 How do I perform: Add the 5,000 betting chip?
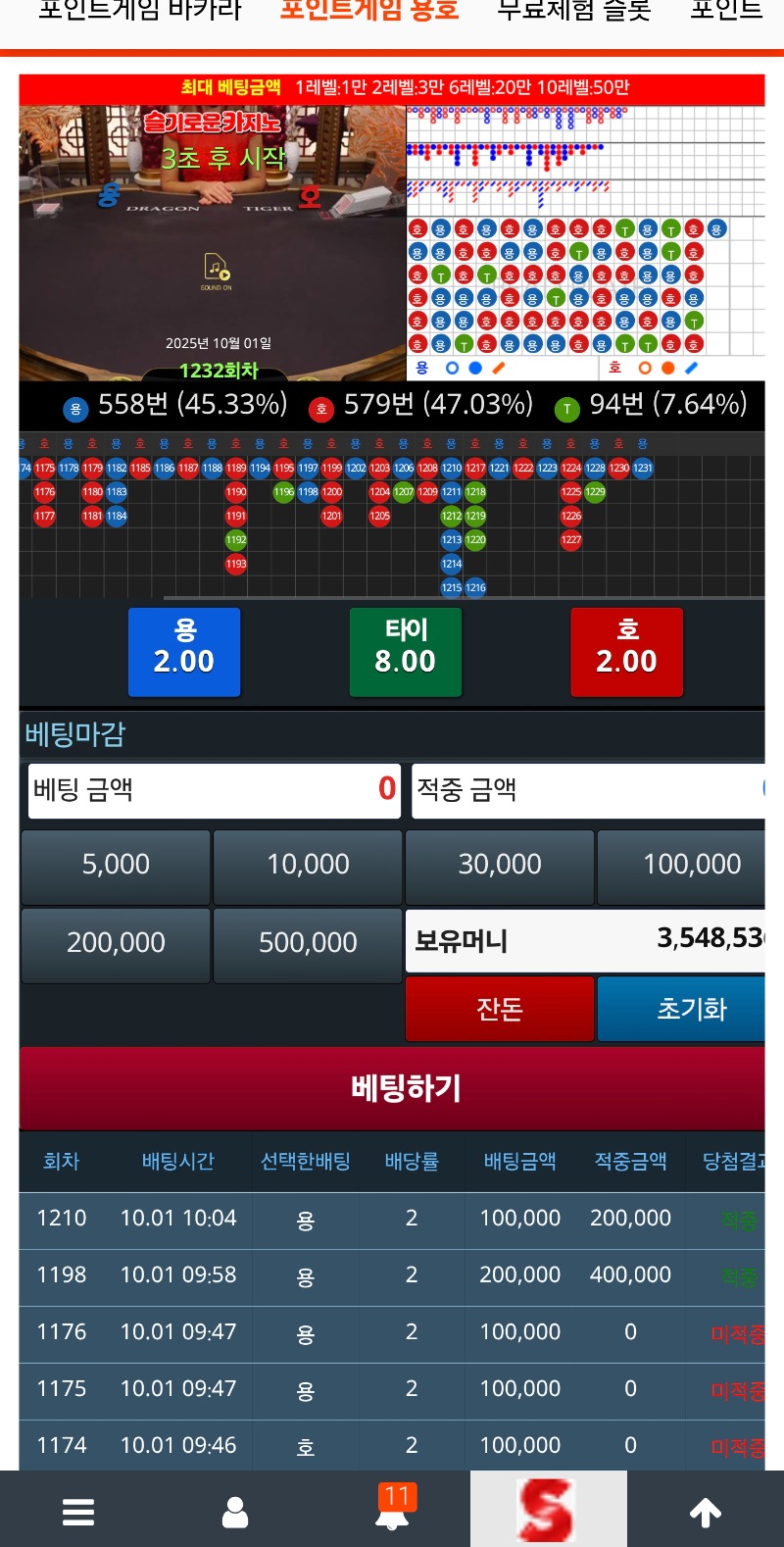click(x=116, y=867)
